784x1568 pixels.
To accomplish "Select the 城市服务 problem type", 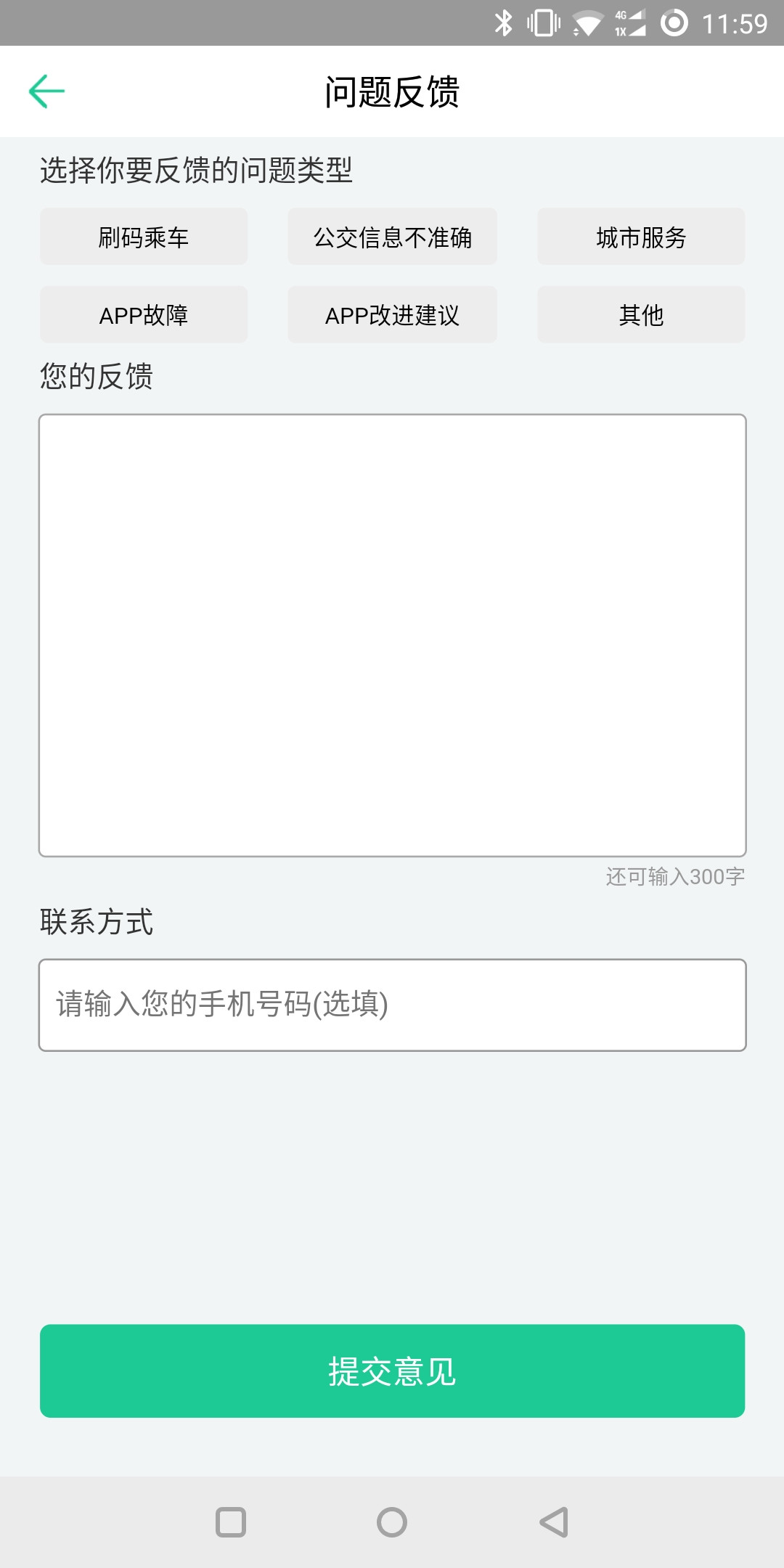I will point(641,237).
